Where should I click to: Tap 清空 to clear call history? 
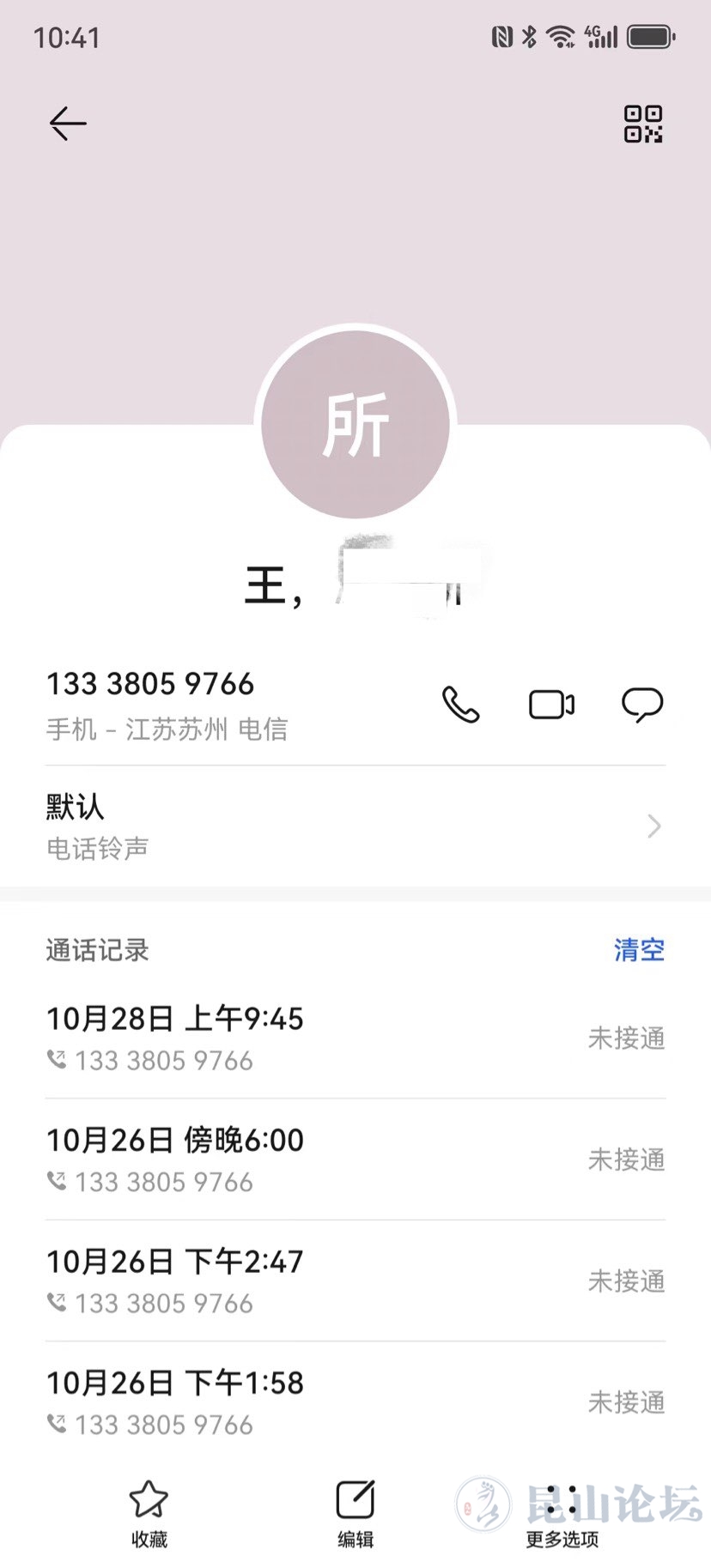639,950
